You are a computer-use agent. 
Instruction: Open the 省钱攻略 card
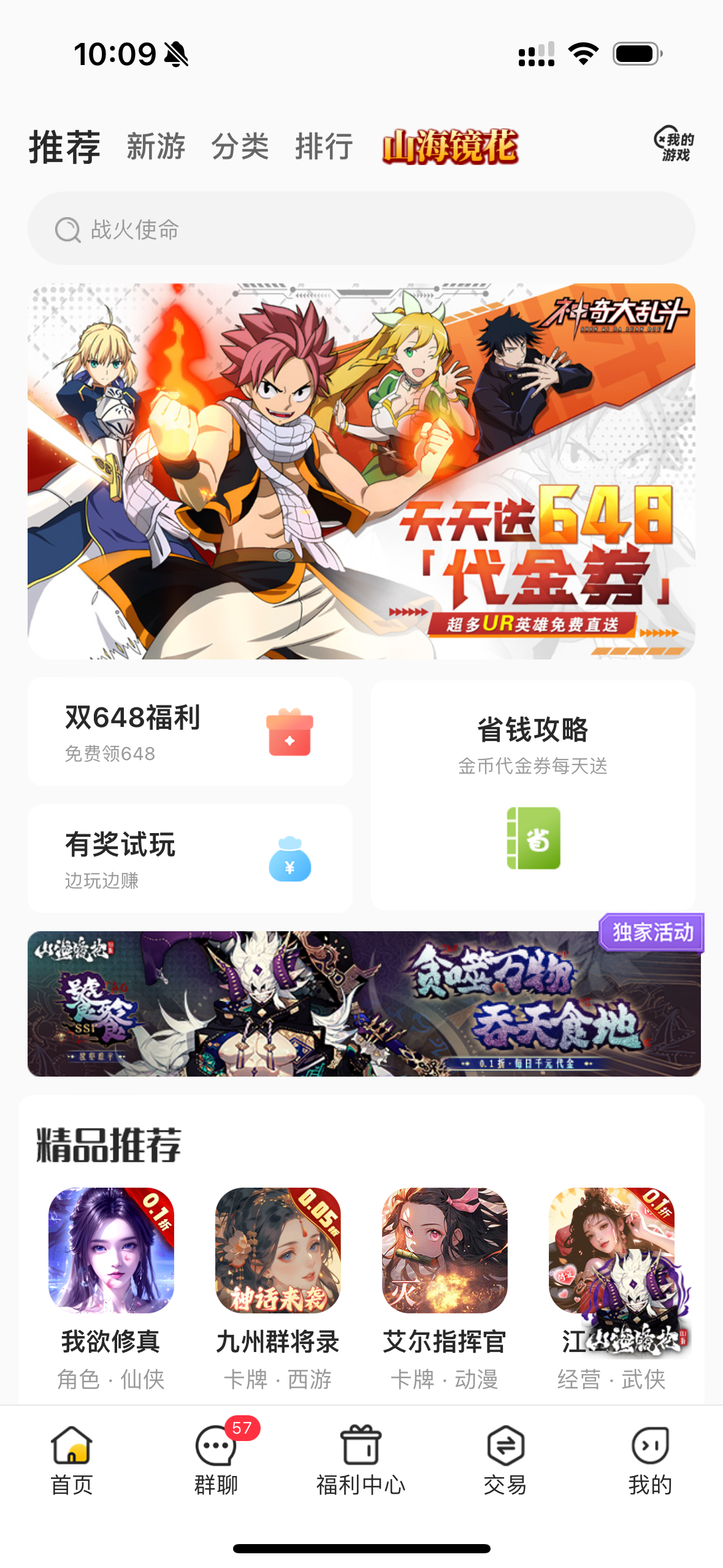[x=533, y=796]
